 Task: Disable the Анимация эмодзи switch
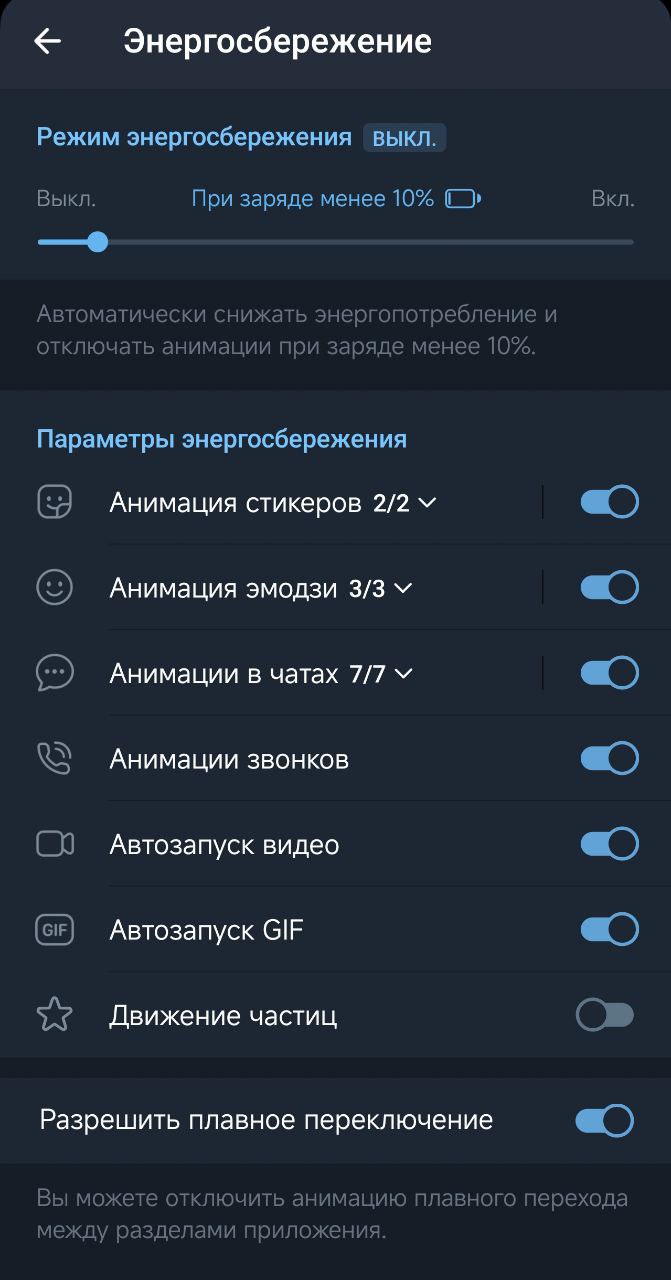609,588
